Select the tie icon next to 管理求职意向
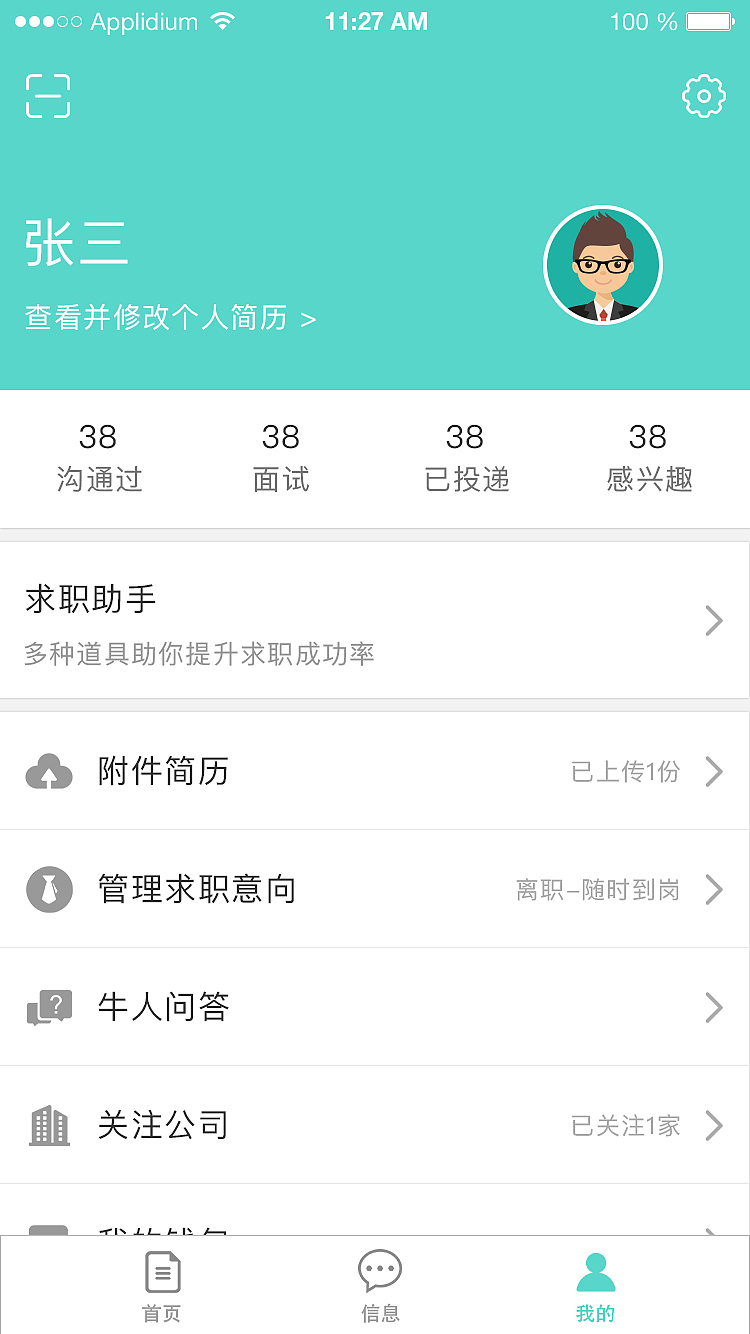750x1334 pixels. pyautogui.click(x=50, y=889)
